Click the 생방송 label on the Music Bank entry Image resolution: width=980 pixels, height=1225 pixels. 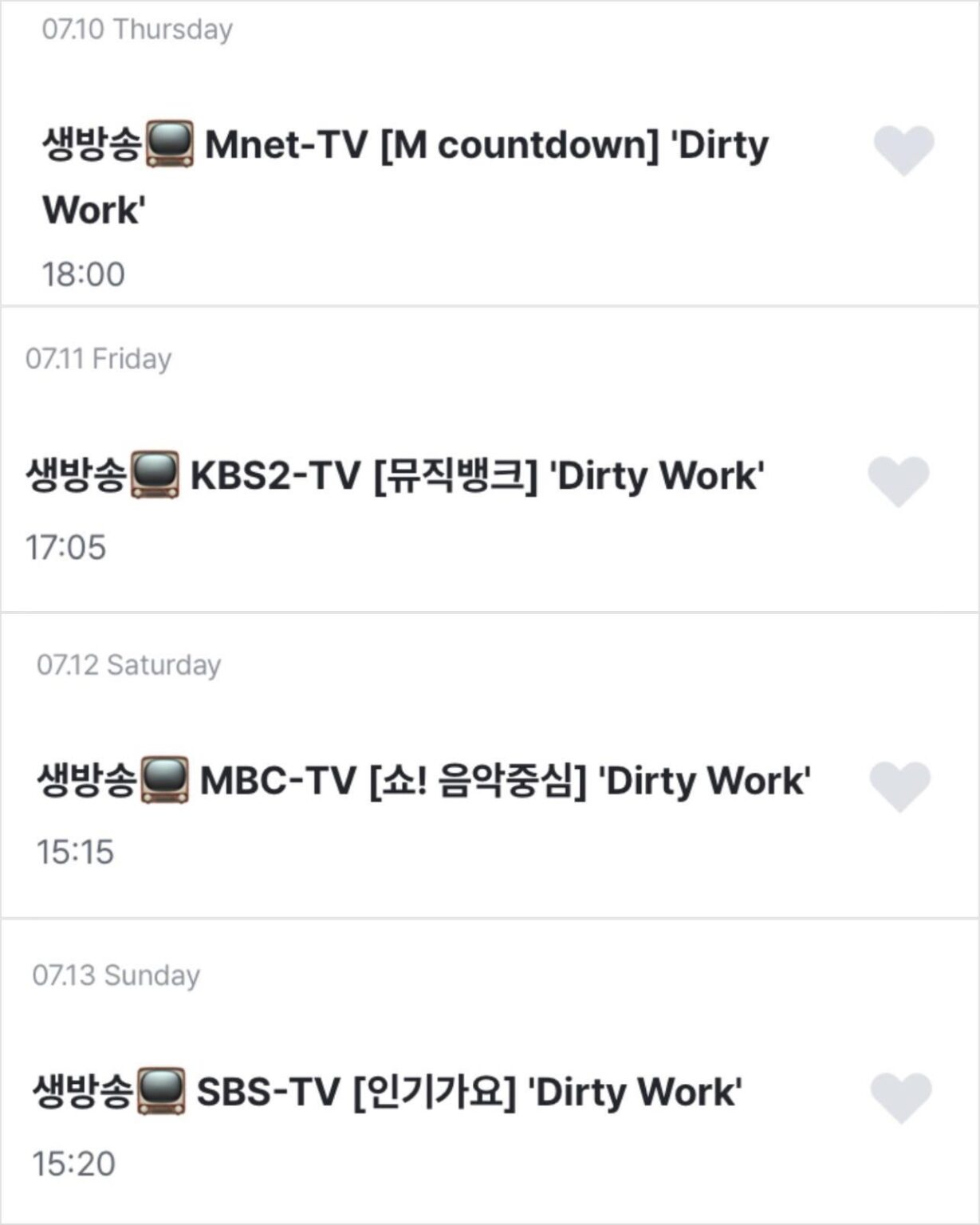(76, 474)
